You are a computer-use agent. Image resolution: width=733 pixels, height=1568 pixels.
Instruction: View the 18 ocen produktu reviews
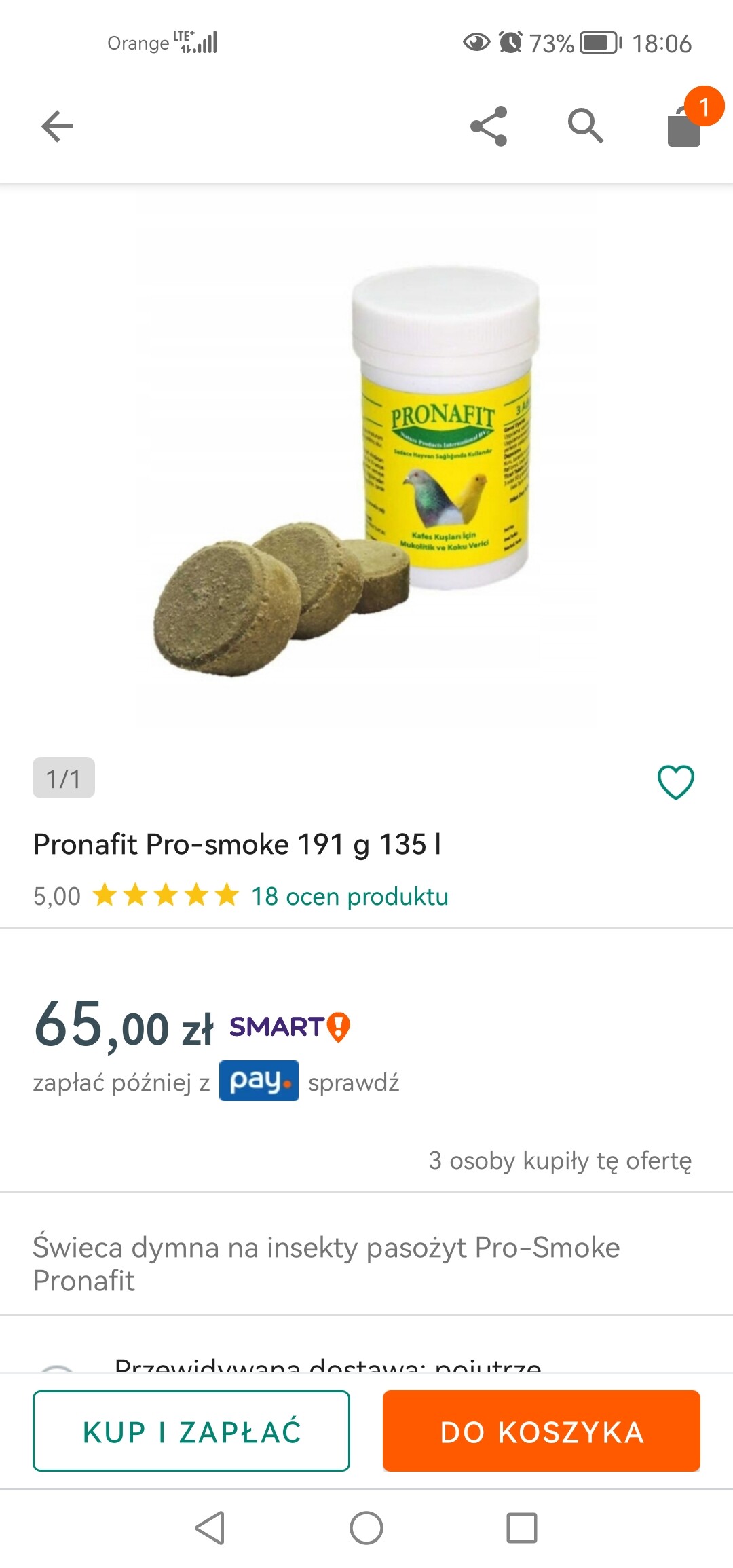click(350, 897)
